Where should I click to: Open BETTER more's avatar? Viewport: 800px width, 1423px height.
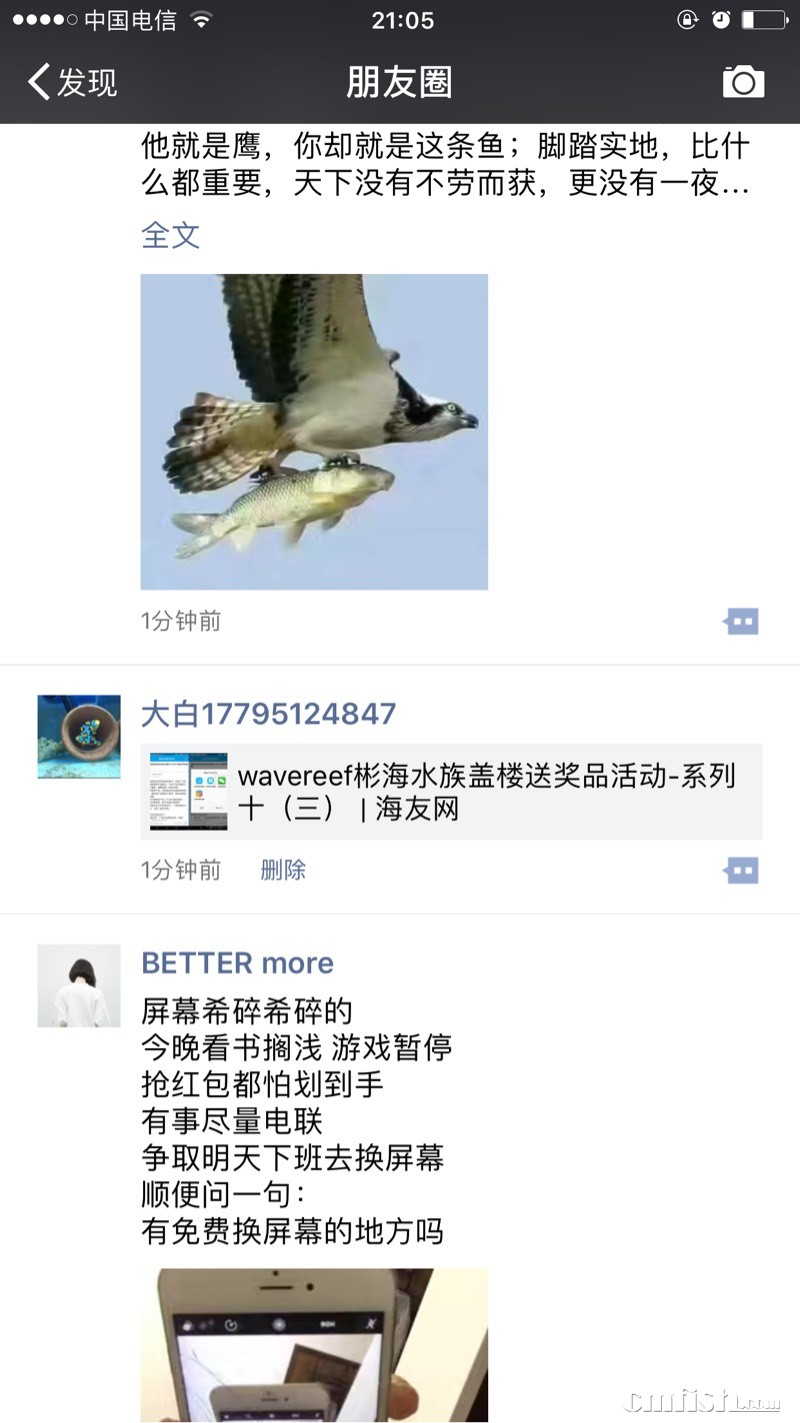click(79, 986)
